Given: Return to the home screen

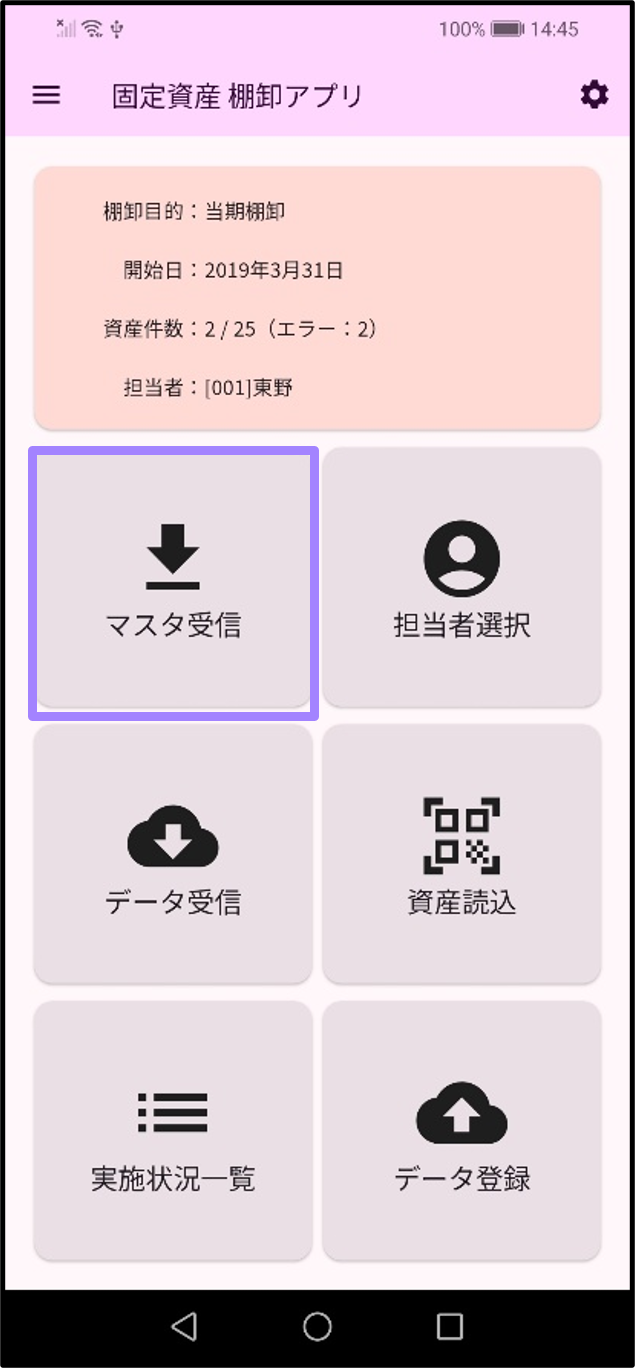Looking at the screenshot, I should [317, 1326].
